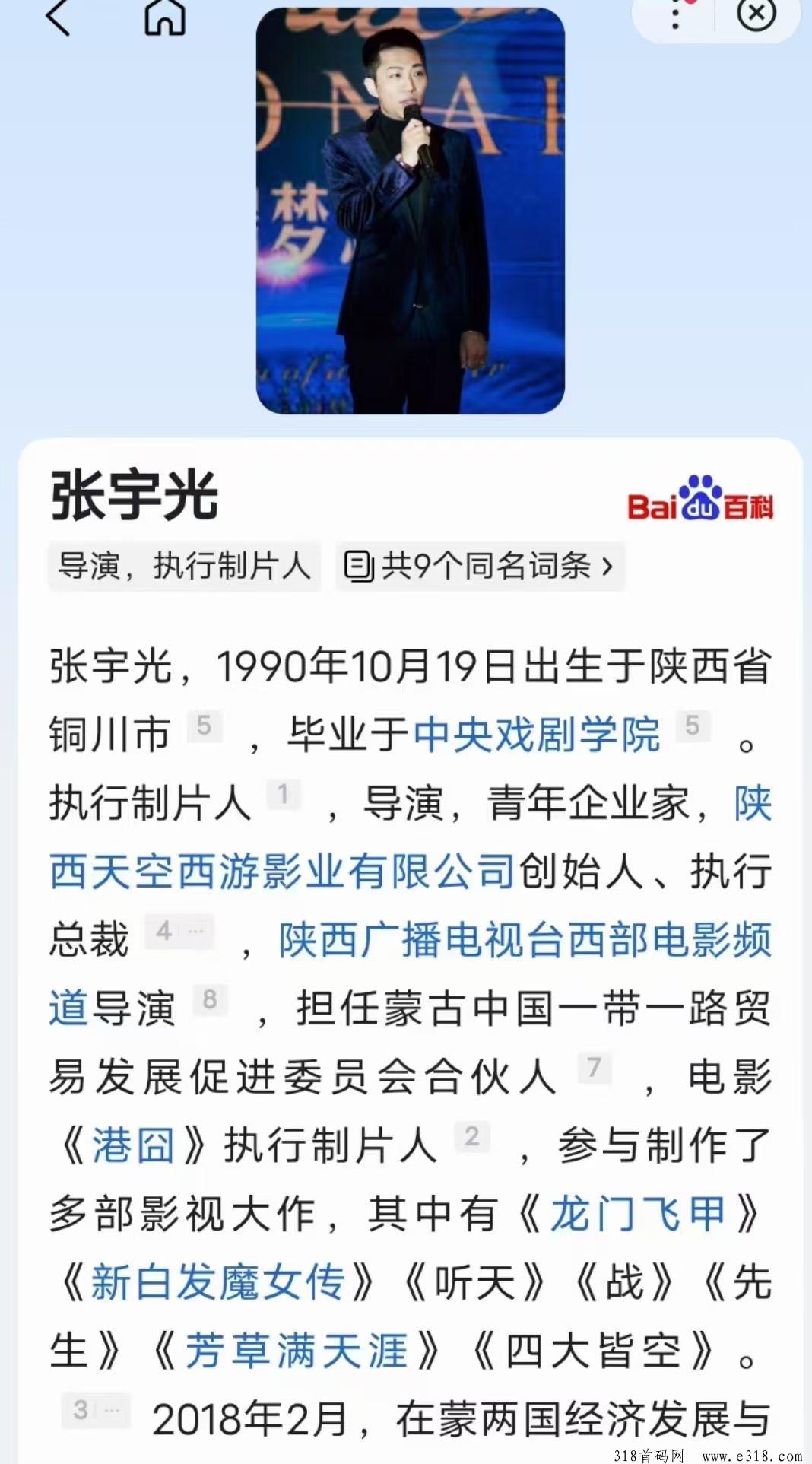Screen dimensions: 812x1464
Task: Open the three-dot overflow menu
Action: 675,15
